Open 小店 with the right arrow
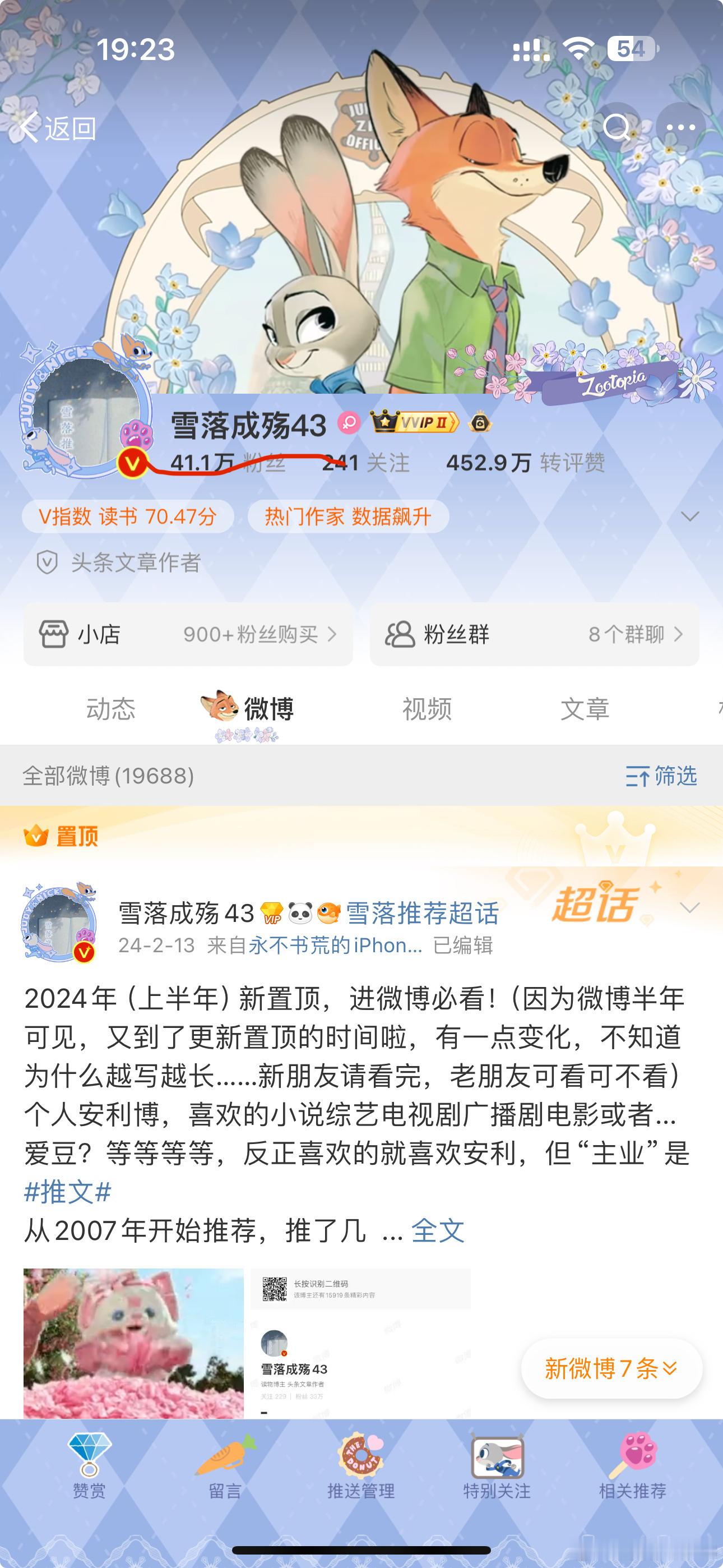The image size is (723, 1568). 333,635
